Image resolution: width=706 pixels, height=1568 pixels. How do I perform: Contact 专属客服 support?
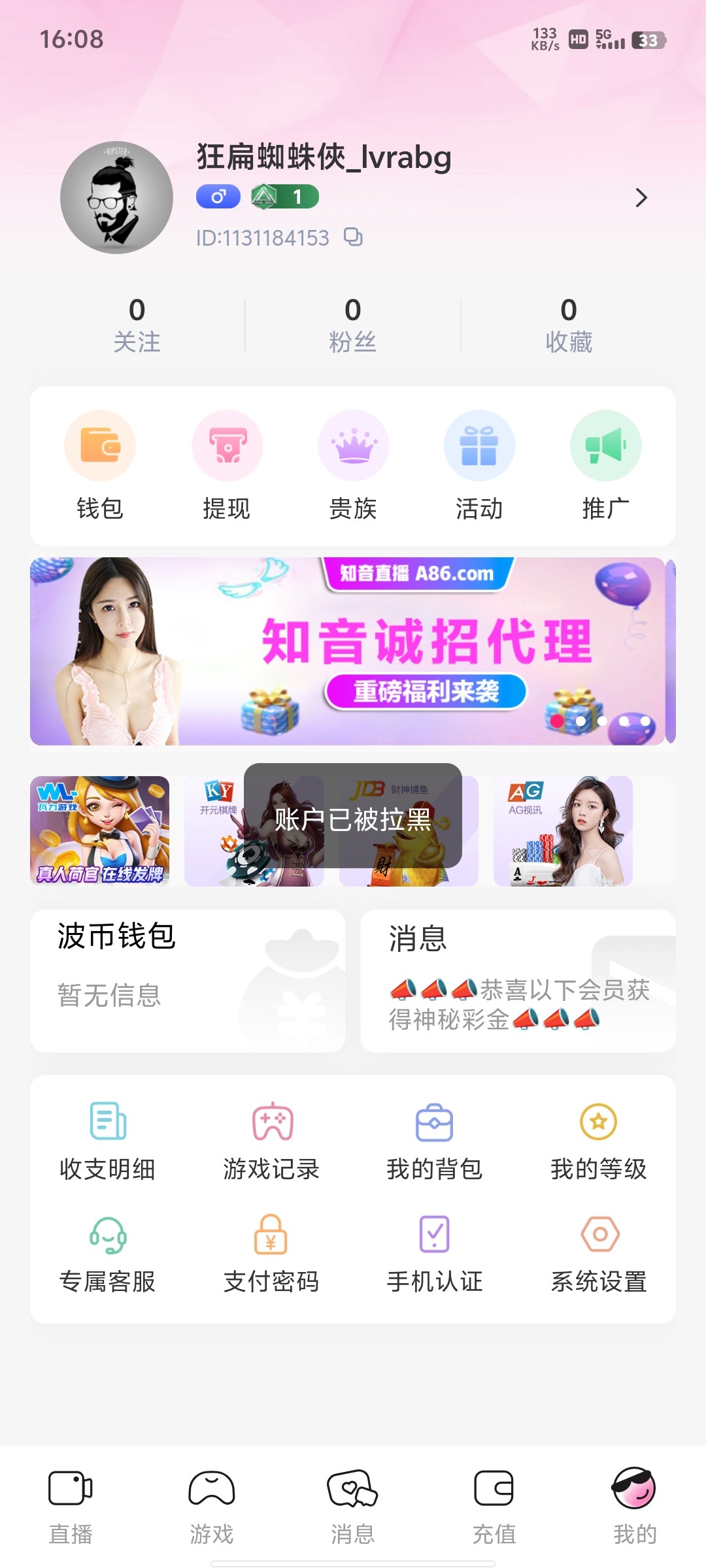click(108, 1253)
